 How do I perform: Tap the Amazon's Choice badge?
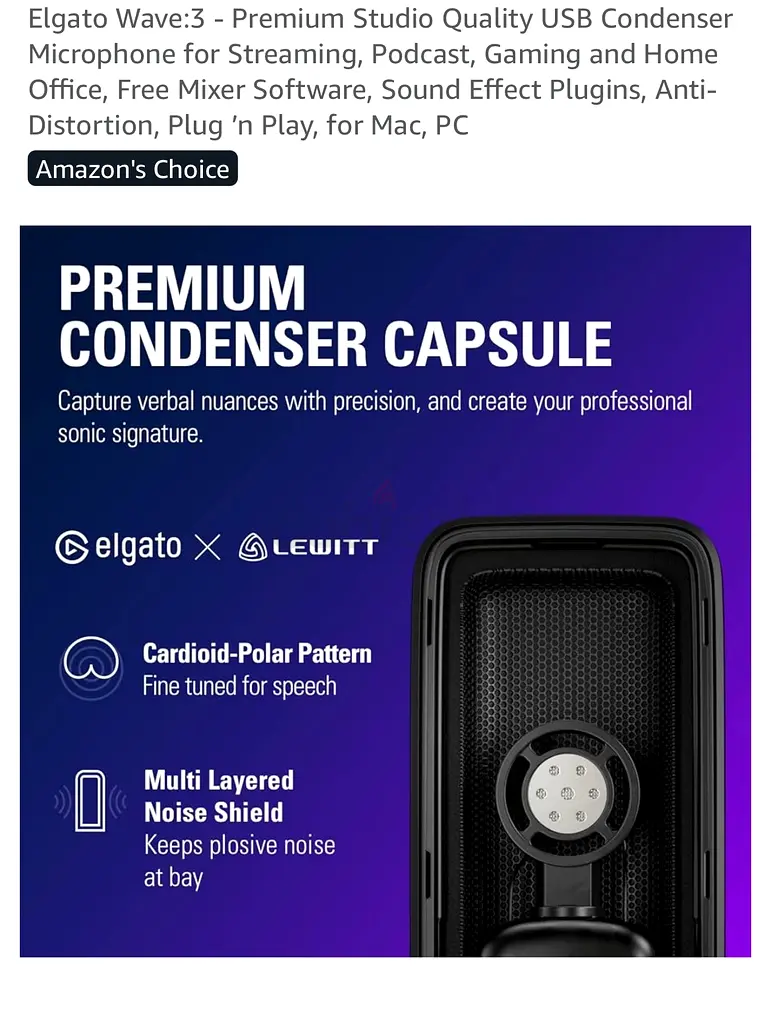pos(132,169)
